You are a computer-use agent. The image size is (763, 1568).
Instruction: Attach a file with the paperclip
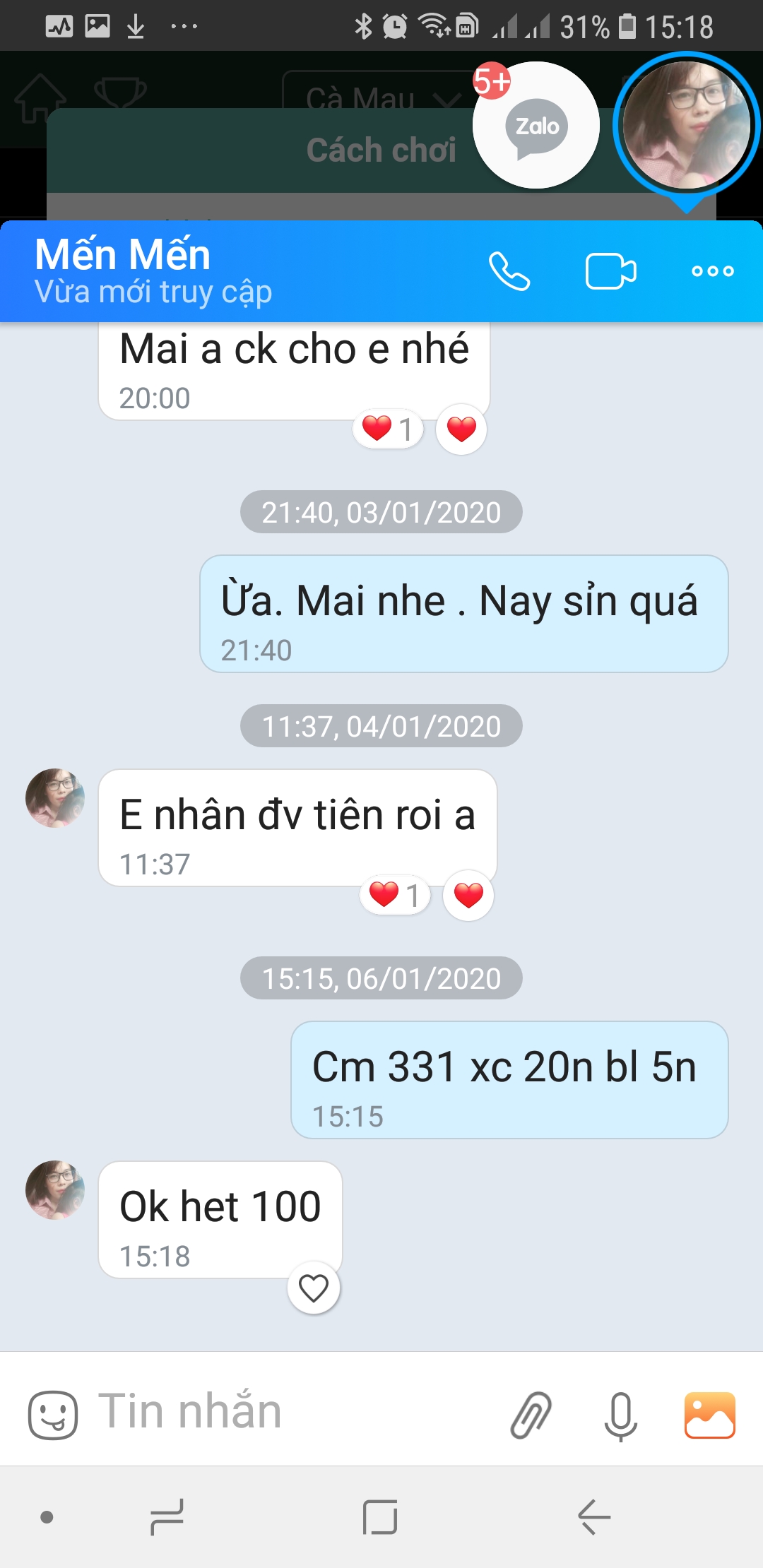[531, 1415]
